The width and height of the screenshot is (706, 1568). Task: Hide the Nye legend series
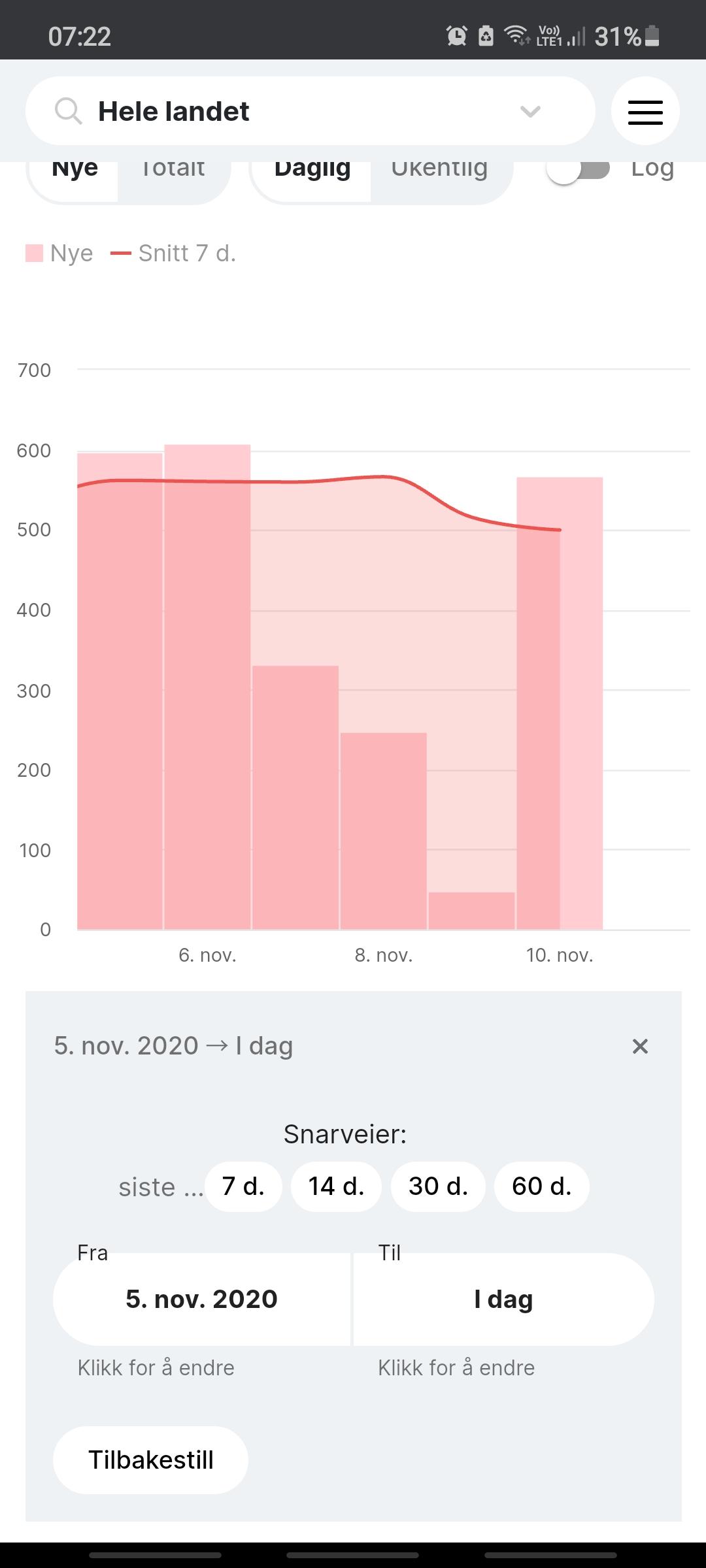(x=59, y=253)
